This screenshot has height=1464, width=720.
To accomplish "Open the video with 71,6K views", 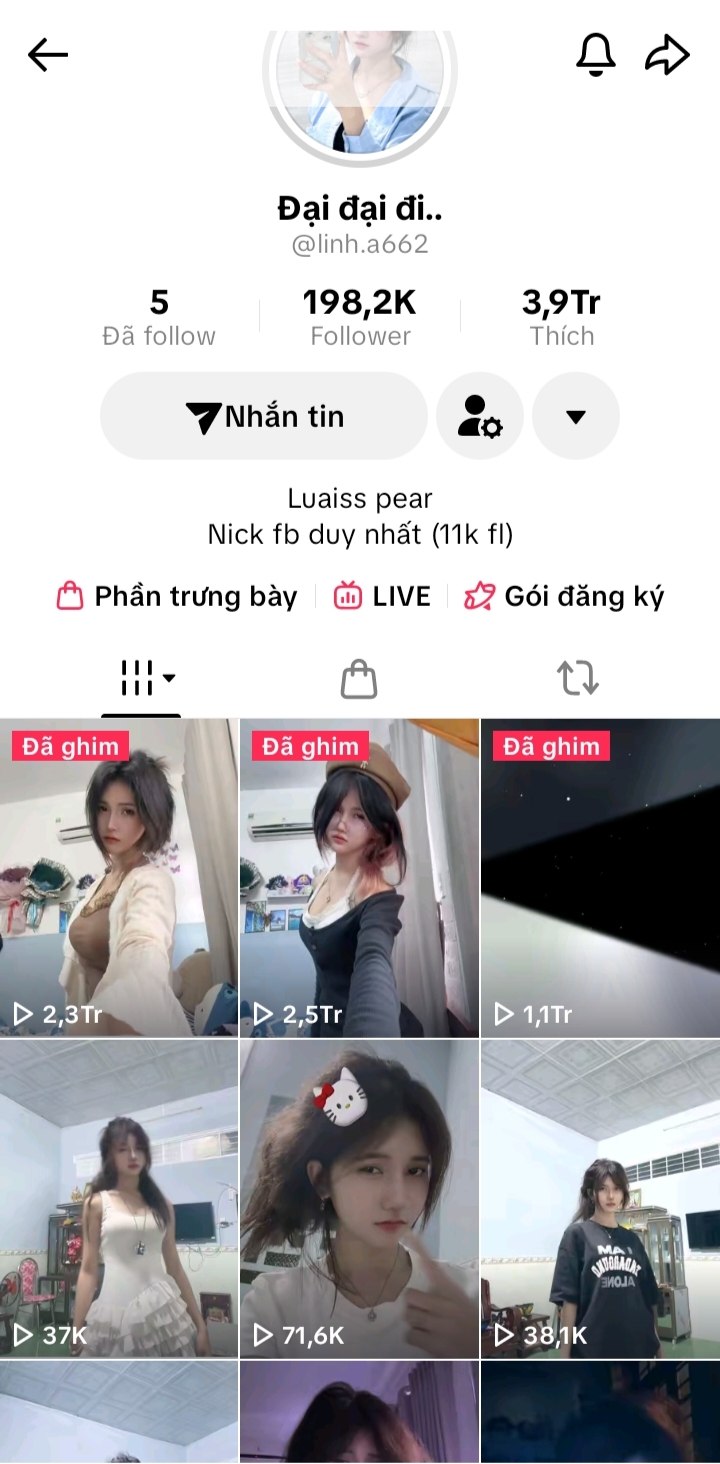I will [x=360, y=1198].
